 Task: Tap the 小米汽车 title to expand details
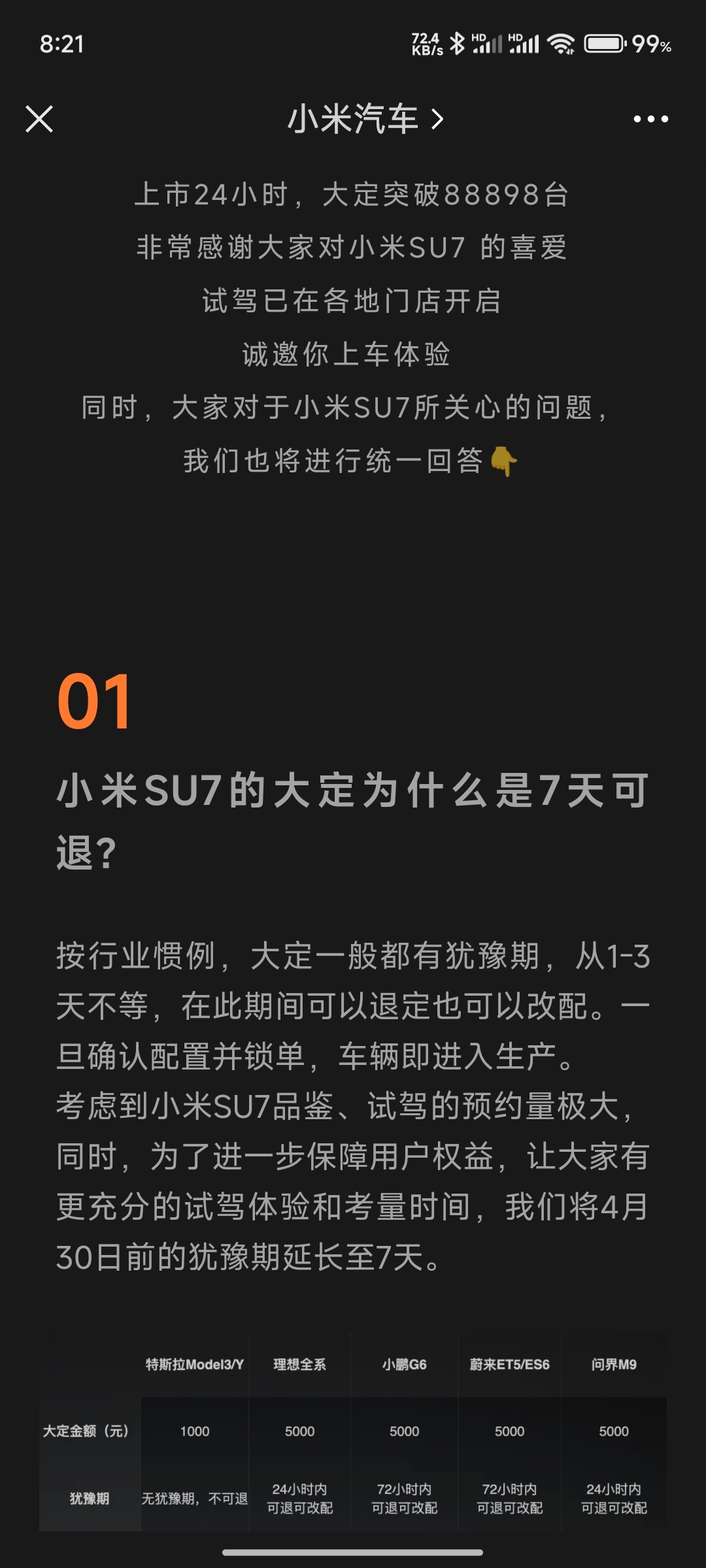[x=353, y=119]
